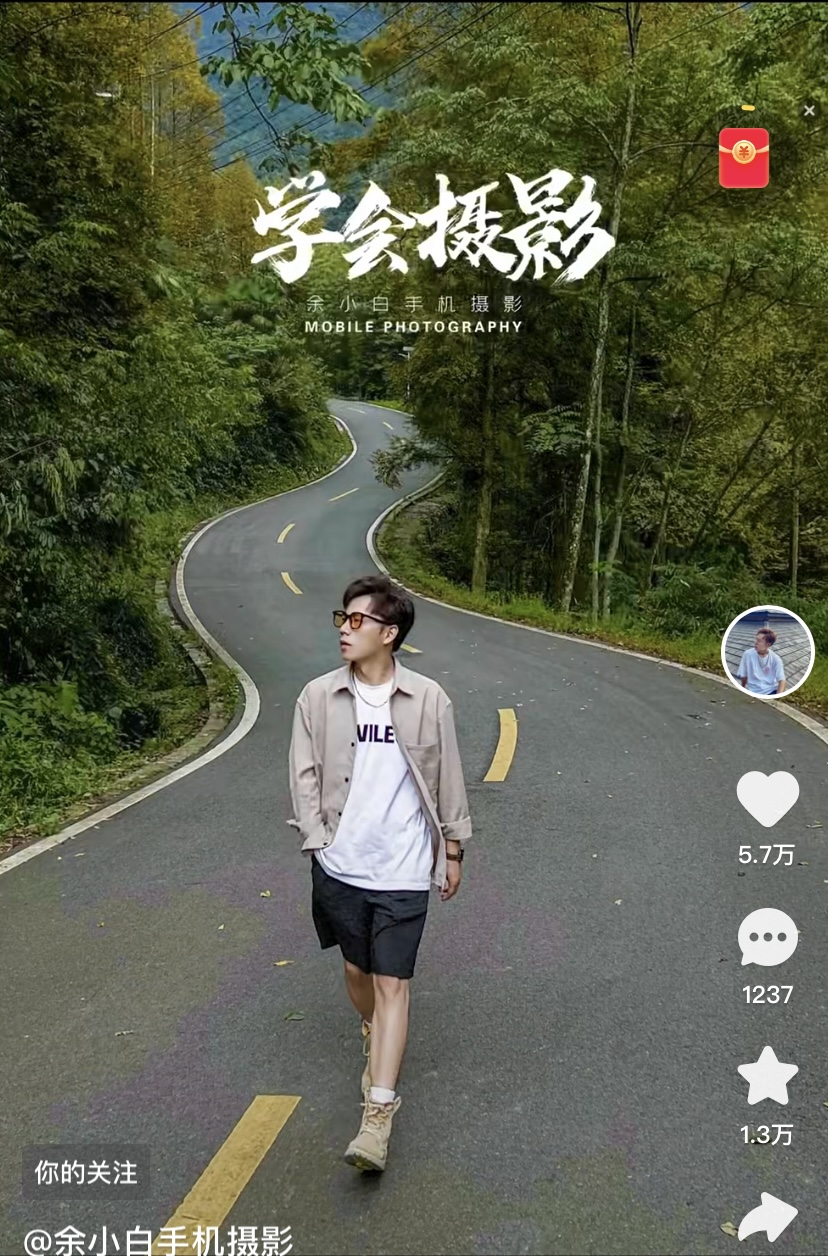828x1256 pixels.
Task: Open the @余小白手机摄影 account link
Action: coord(158,1240)
